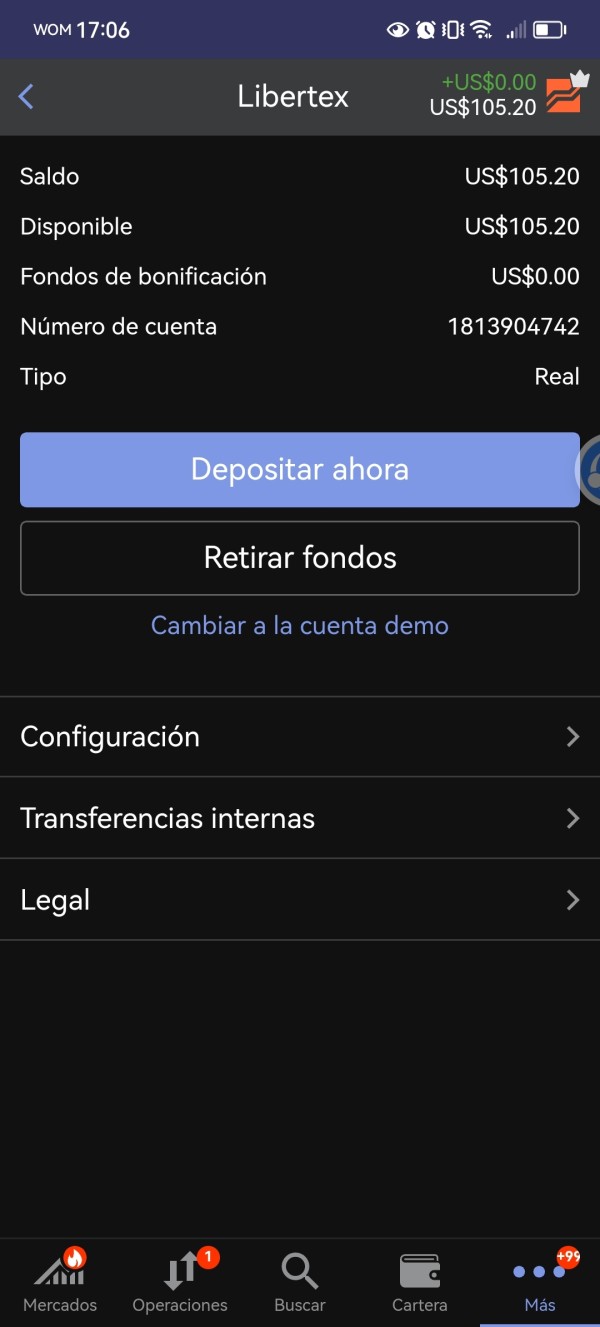The width and height of the screenshot is (600, 1327).
Task: Go back using the top-left arrow
Action: (x=26, y=97)
